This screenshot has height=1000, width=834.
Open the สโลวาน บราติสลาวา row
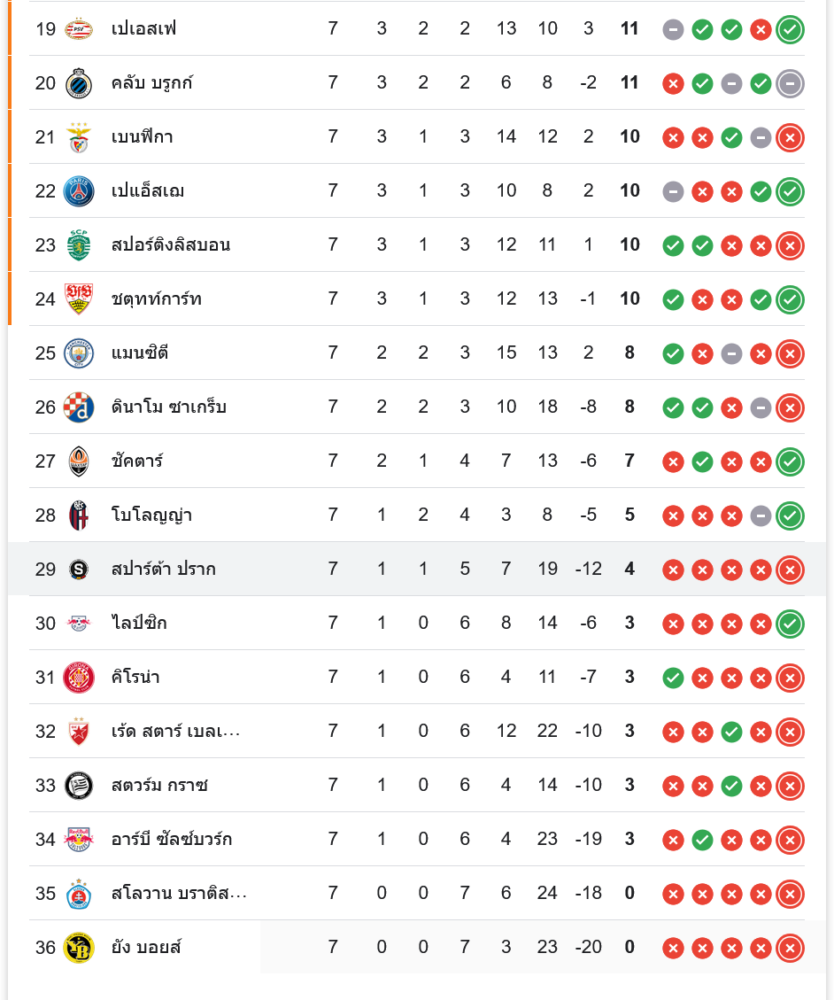(179, 893)
